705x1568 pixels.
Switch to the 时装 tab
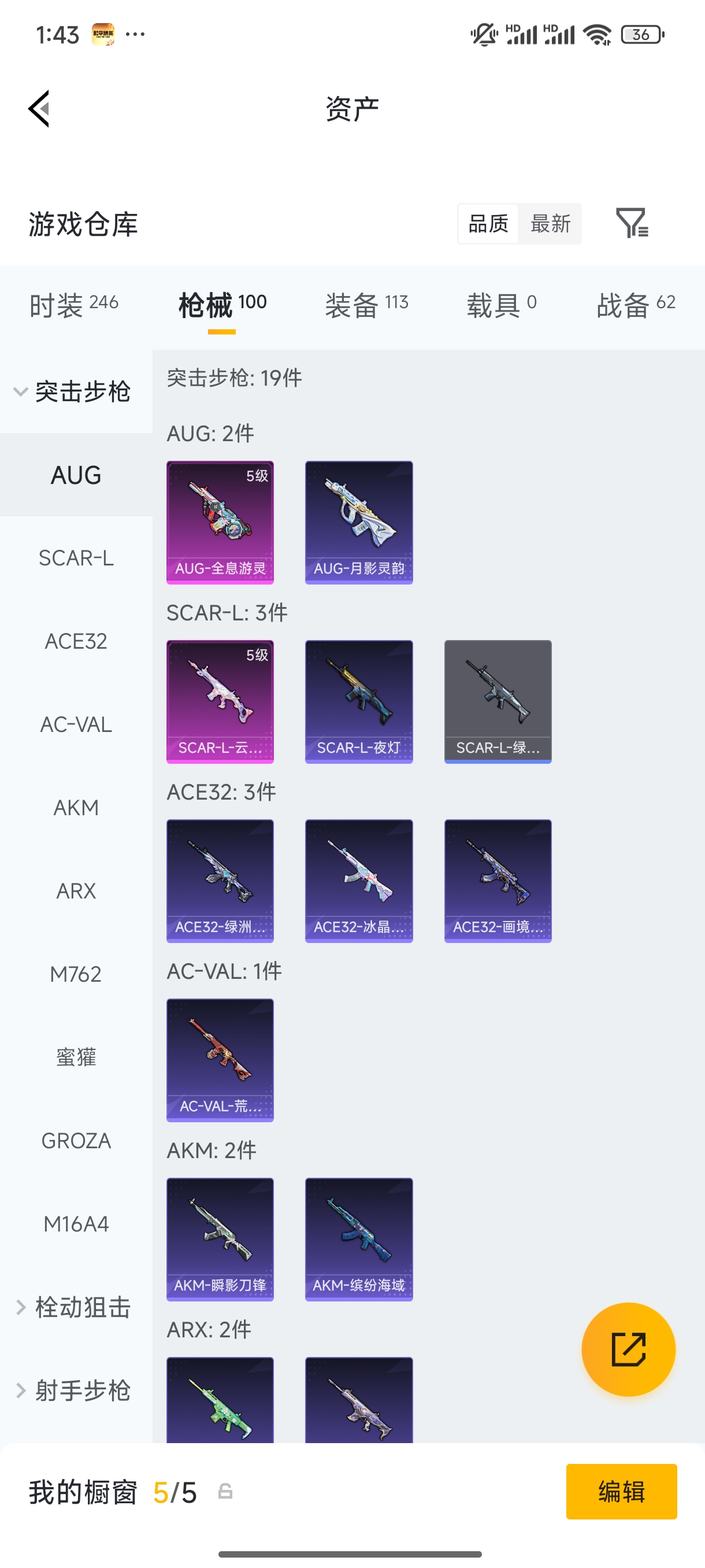(x=73, y=304)
